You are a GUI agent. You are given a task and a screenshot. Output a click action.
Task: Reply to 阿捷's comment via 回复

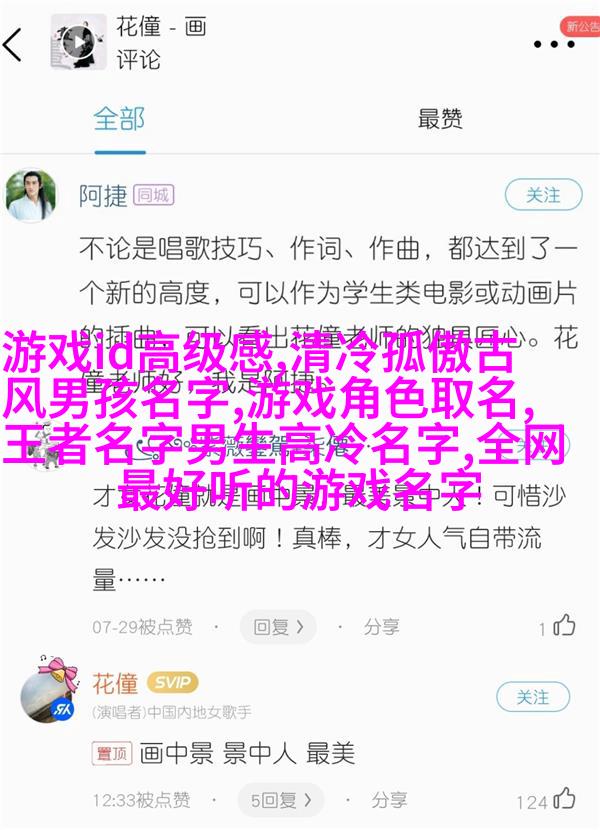pos(276,627)
